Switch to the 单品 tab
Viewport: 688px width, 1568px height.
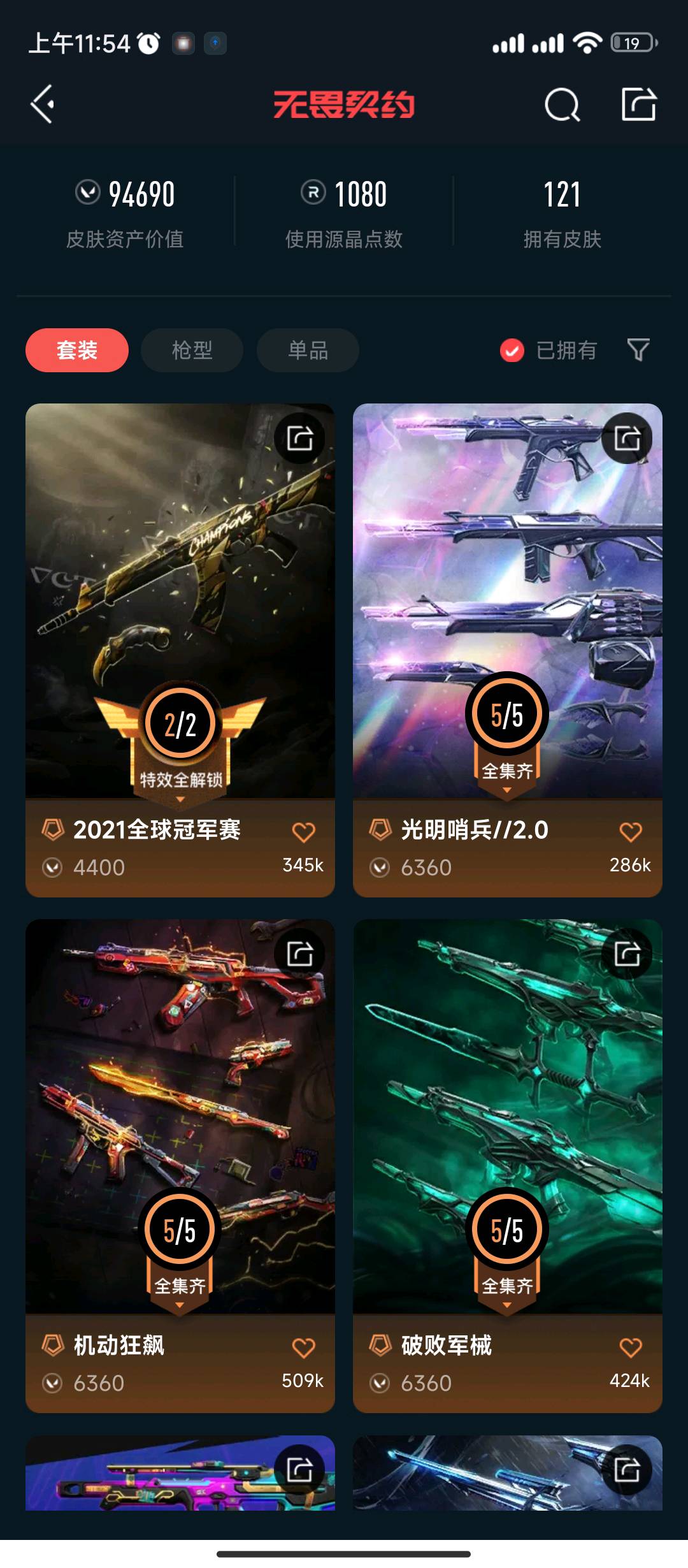pyautogui.click(x=308, y=350)
